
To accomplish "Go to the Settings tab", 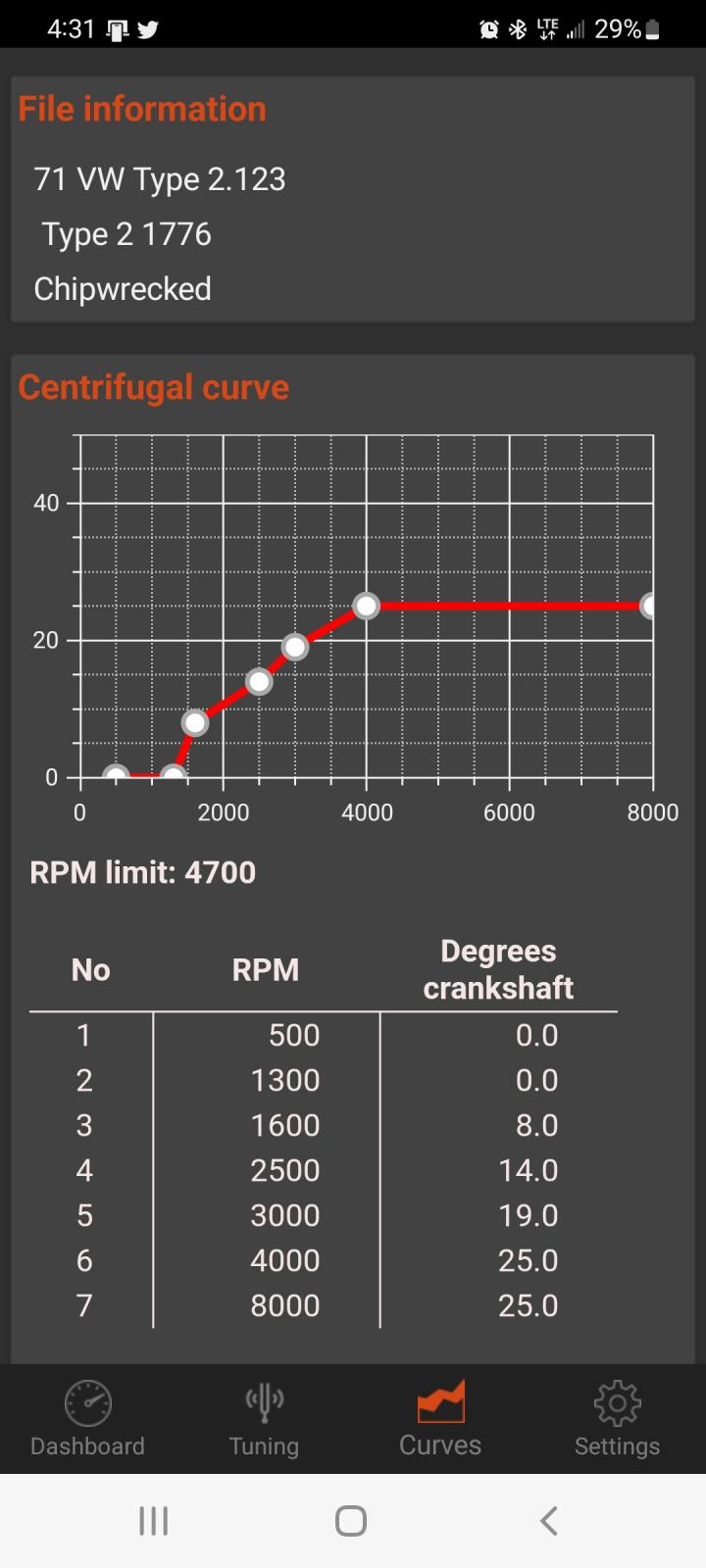I will tap(617, 1418).
